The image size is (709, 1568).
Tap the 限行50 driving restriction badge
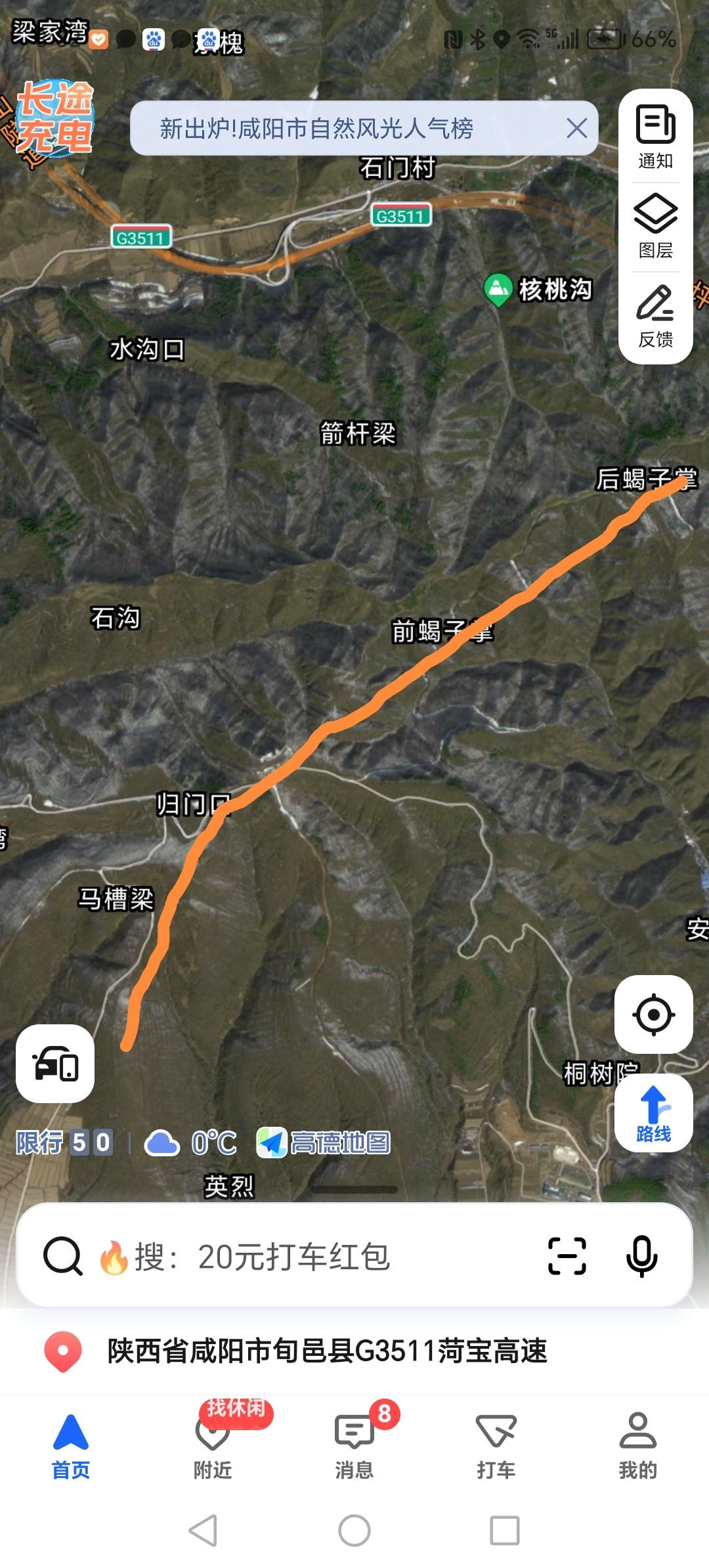64,1143
